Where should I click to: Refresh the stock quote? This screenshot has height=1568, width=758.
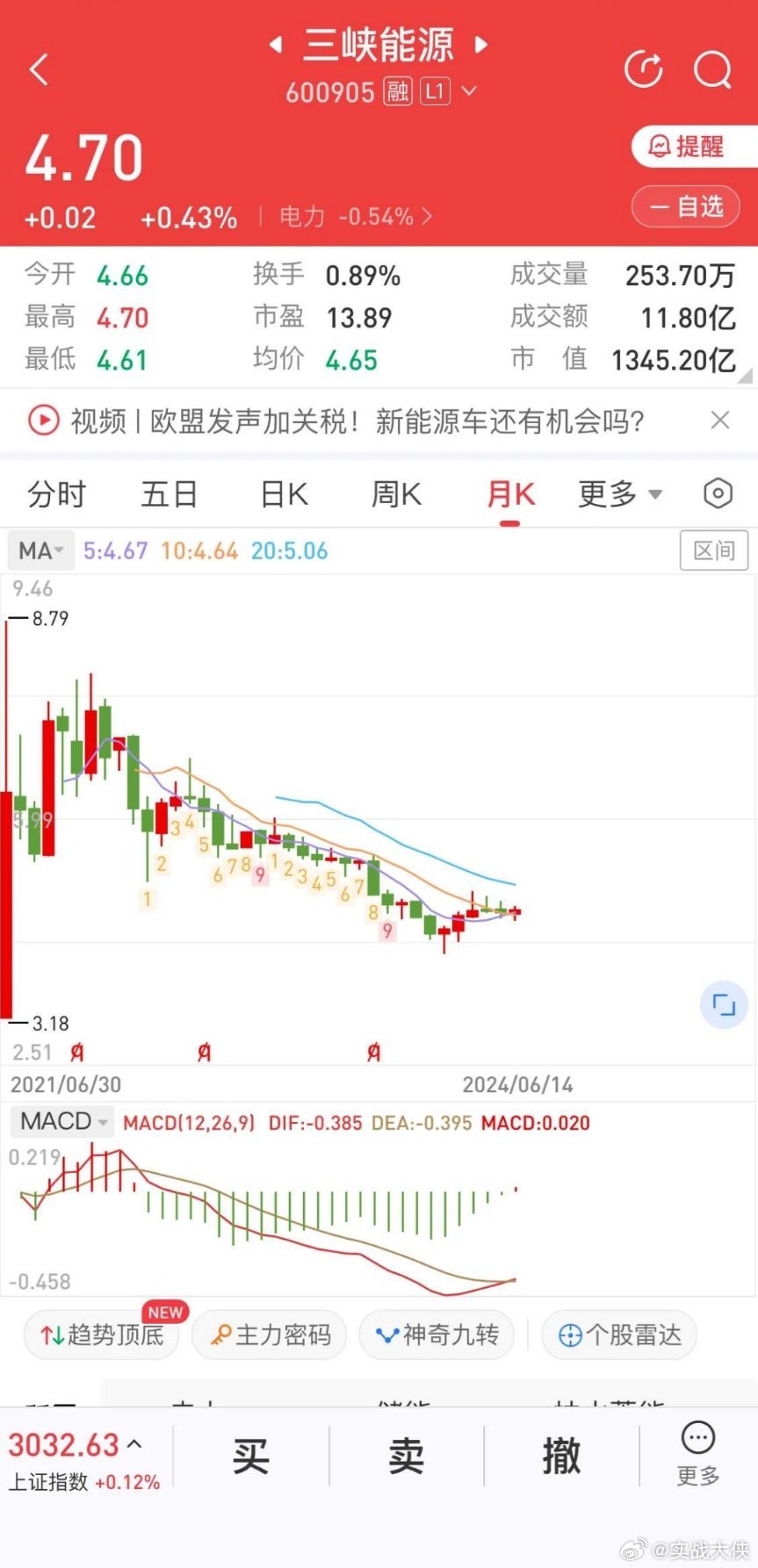point(643,69)
